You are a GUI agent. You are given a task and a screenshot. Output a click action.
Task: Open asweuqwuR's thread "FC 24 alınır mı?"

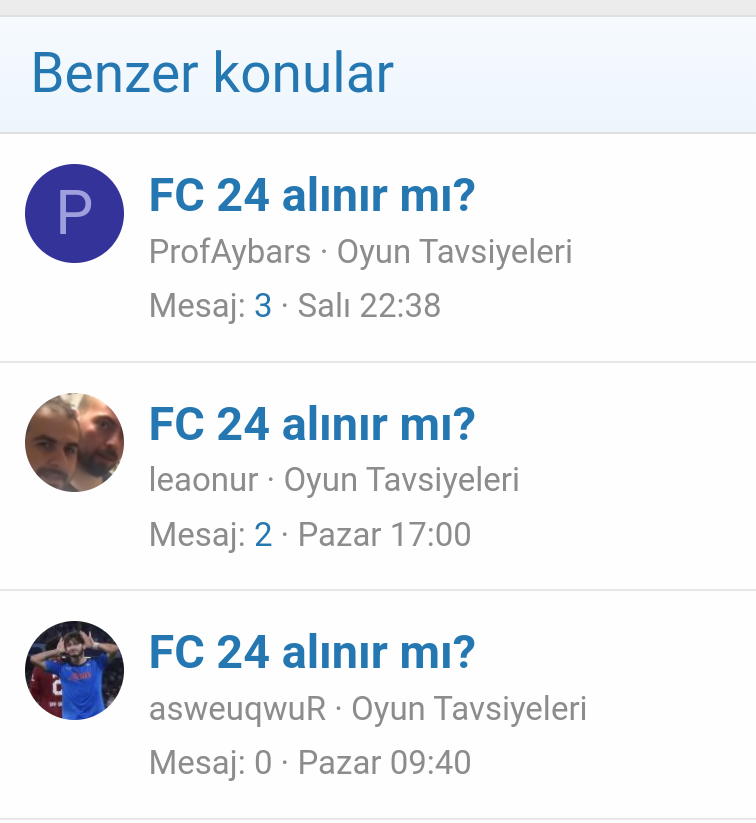click(x=311, y=654)
